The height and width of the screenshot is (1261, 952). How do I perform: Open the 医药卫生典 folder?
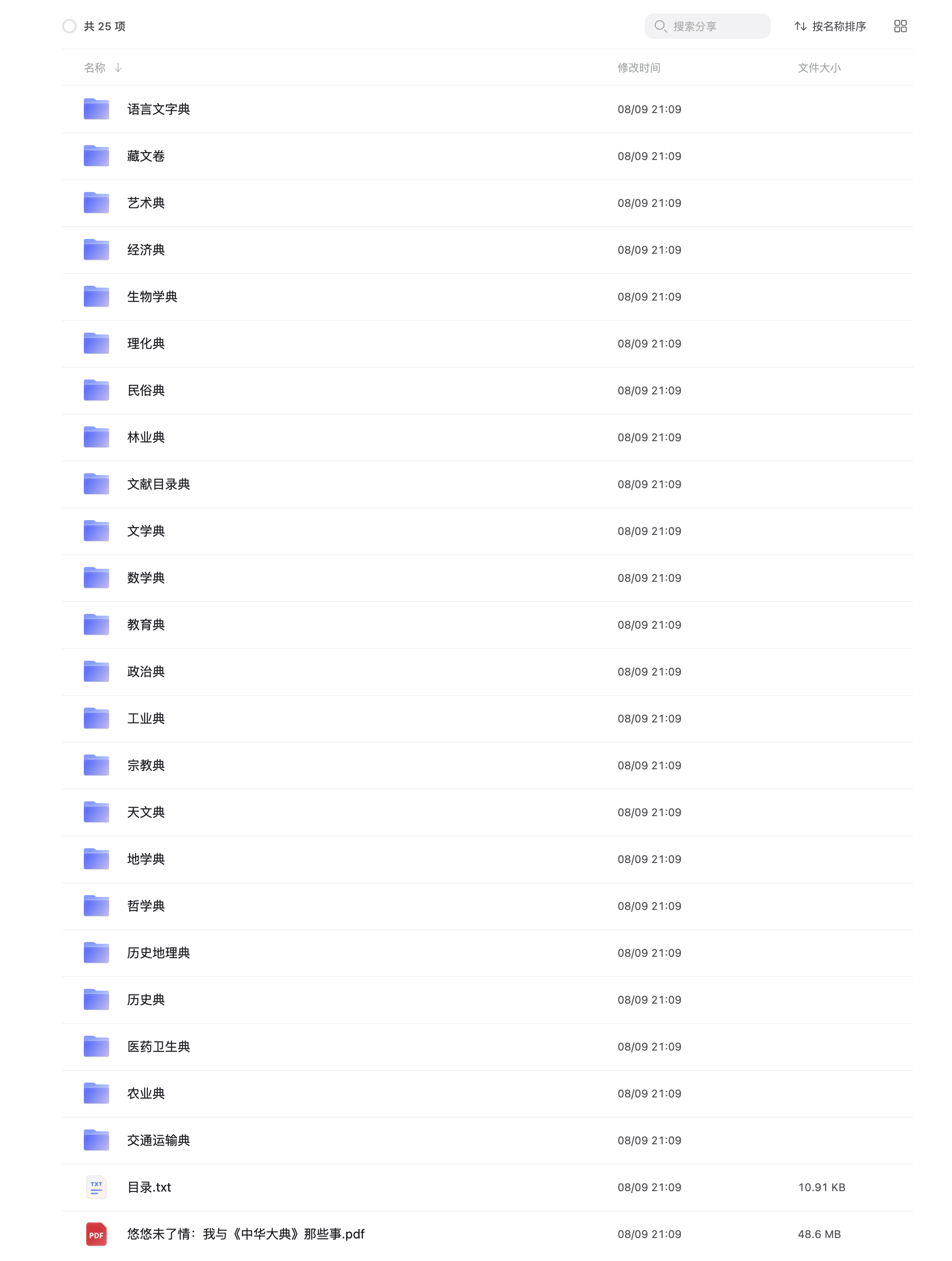coord(159,1046)
